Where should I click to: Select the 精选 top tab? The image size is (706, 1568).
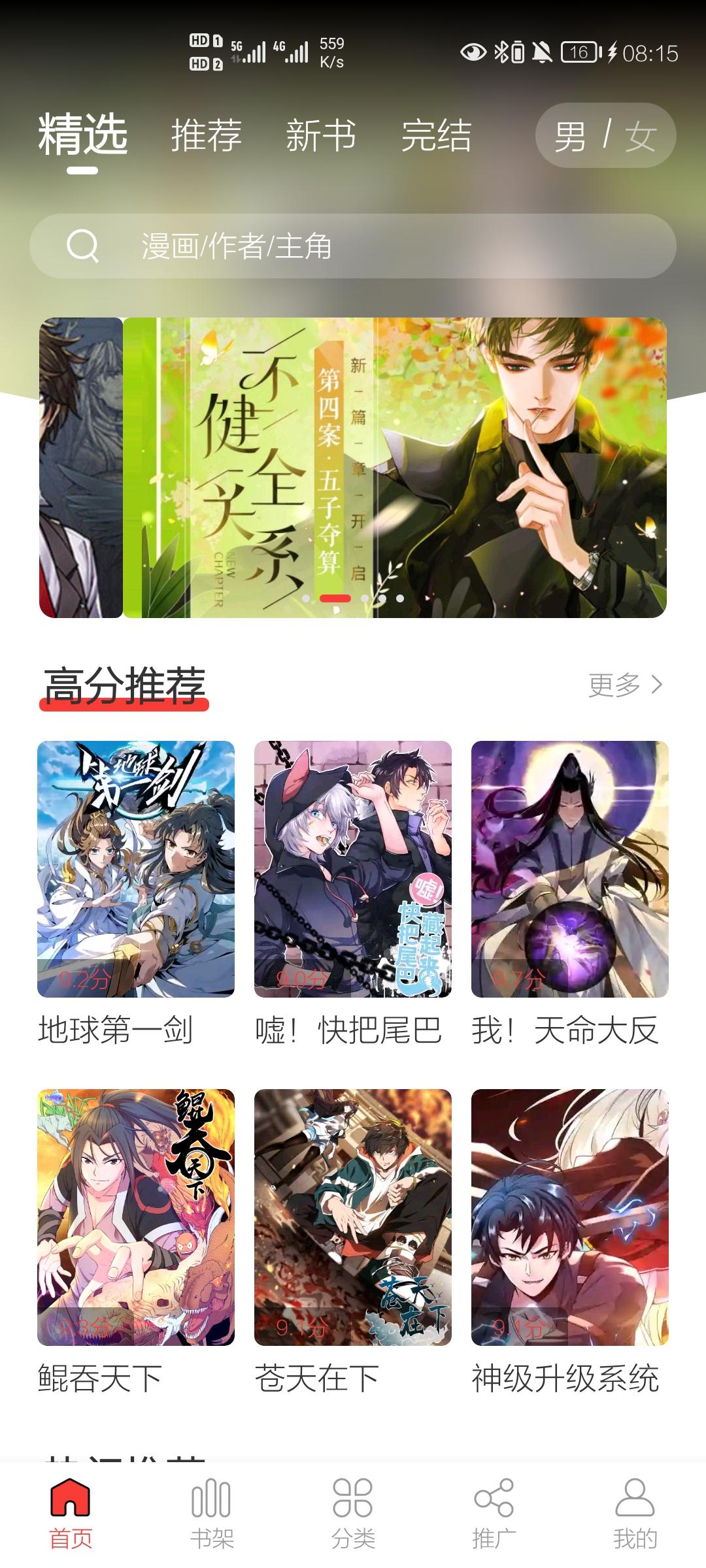point(82,136)
